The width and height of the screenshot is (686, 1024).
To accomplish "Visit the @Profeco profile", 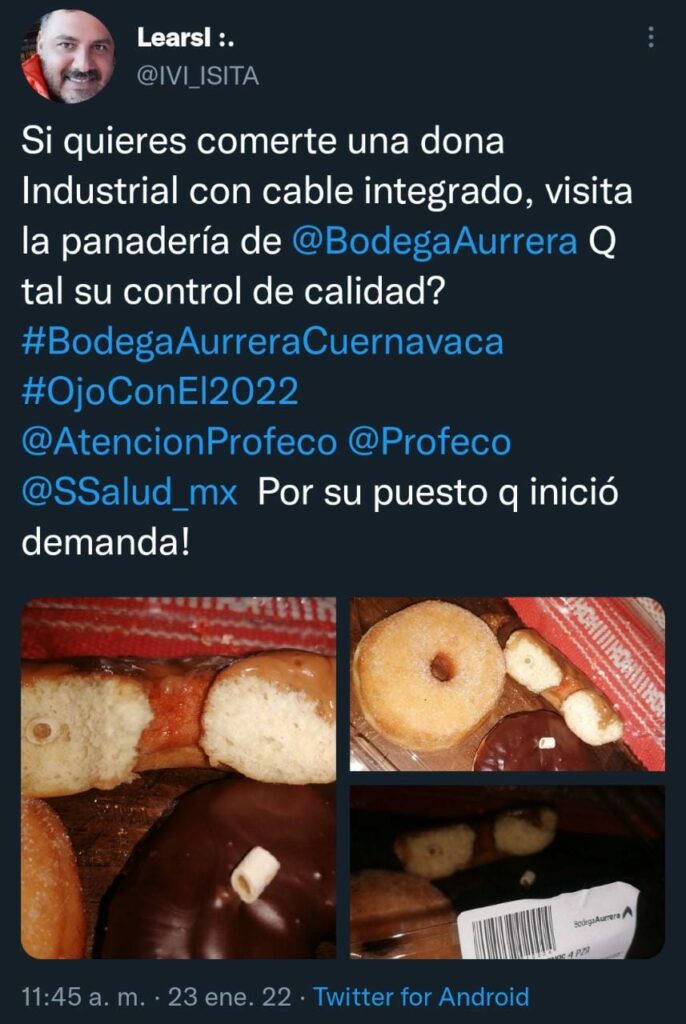I will (429, 441).
